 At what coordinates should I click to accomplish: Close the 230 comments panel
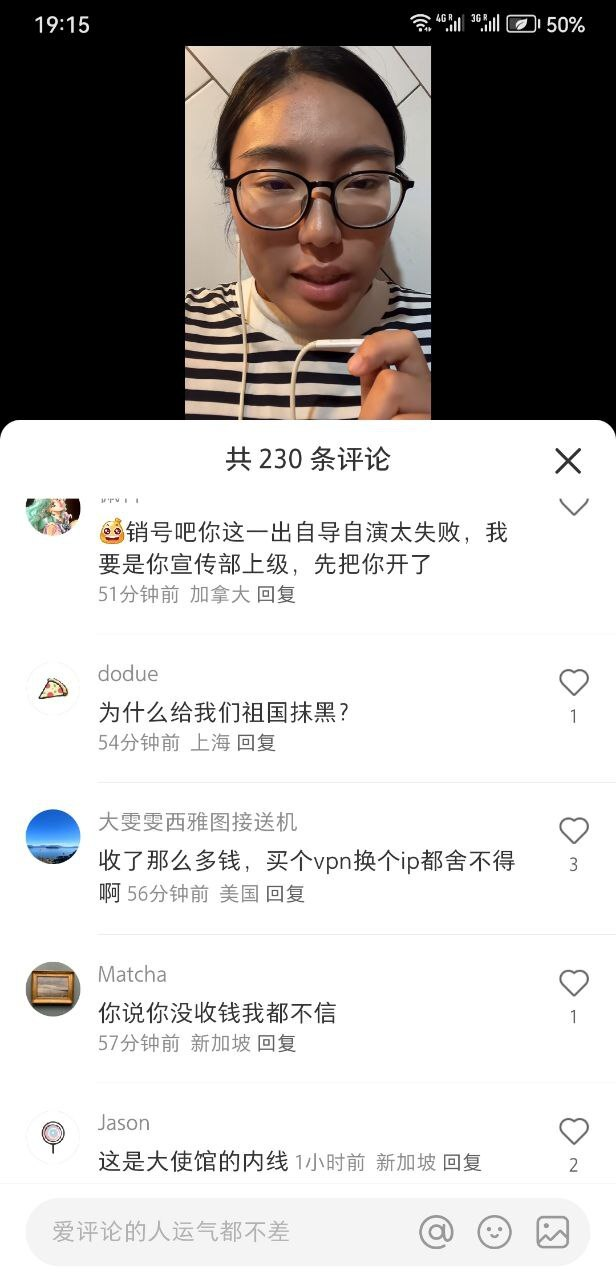click(568, 461)
